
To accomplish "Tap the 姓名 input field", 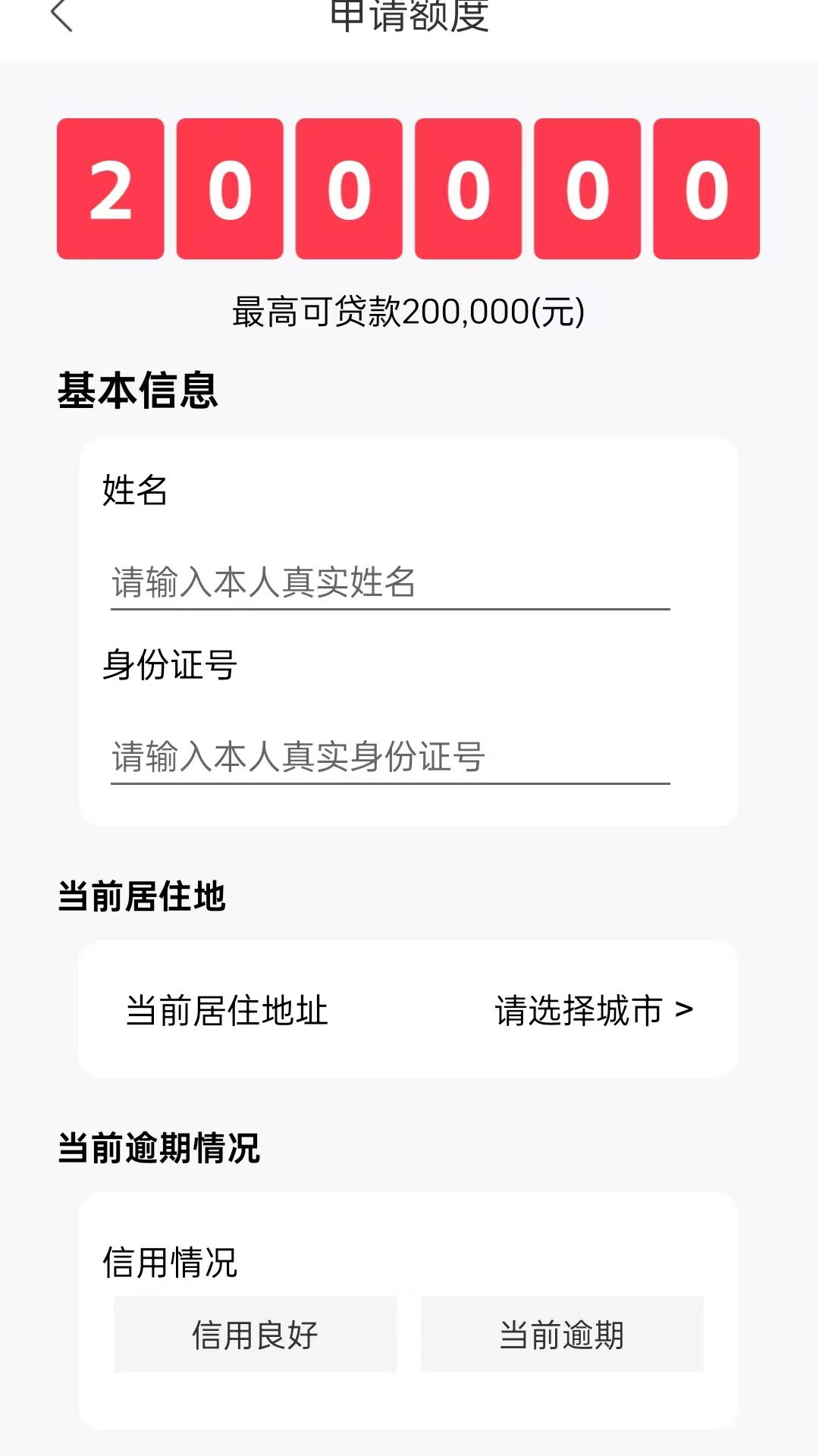I will tap(390, 582).
